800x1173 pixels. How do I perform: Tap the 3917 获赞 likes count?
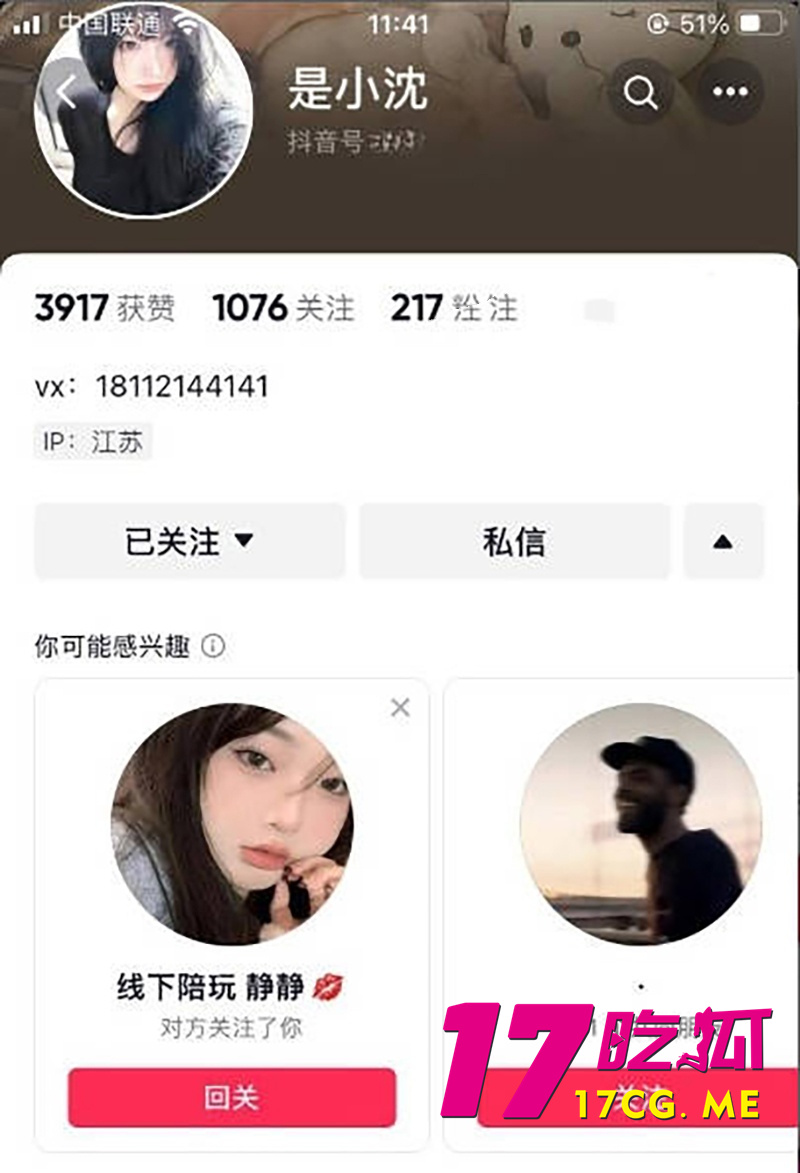click(104, 310)
